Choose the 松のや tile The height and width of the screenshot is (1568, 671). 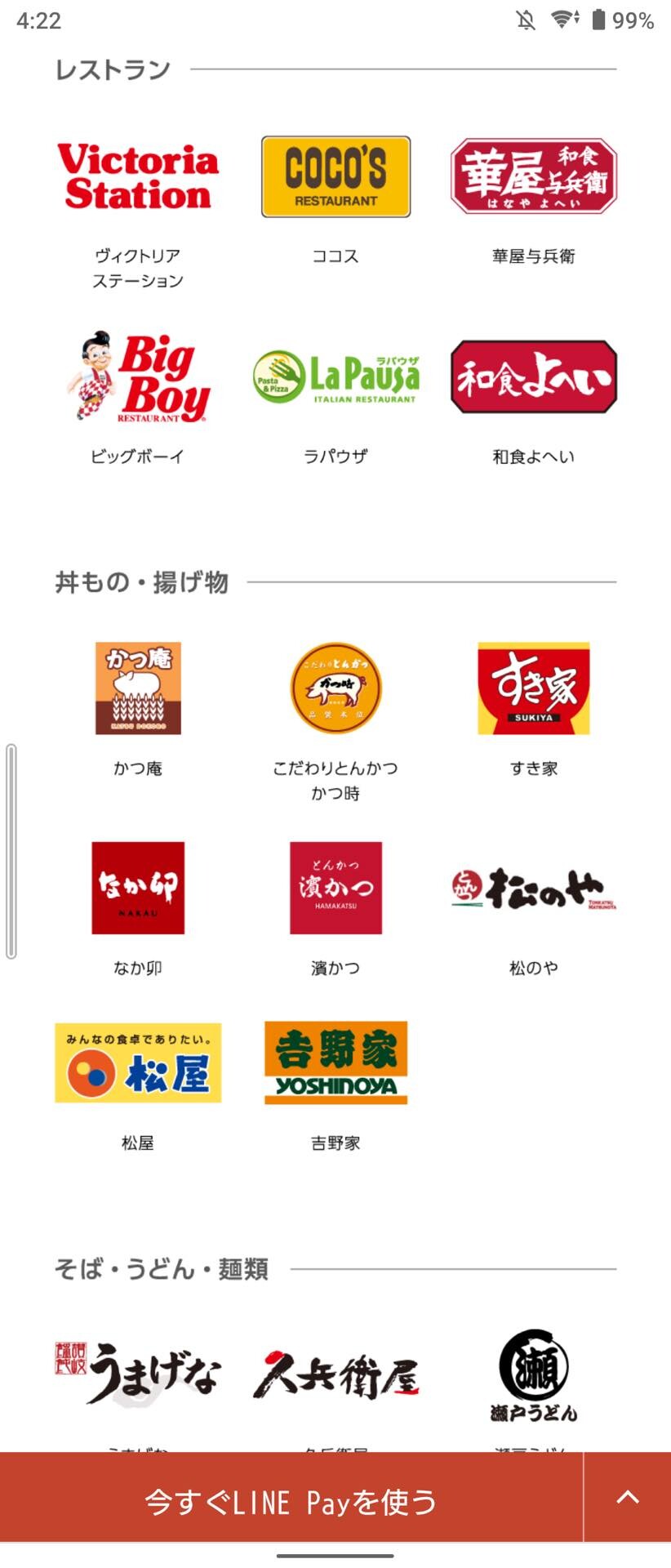(x=533, y=888)
